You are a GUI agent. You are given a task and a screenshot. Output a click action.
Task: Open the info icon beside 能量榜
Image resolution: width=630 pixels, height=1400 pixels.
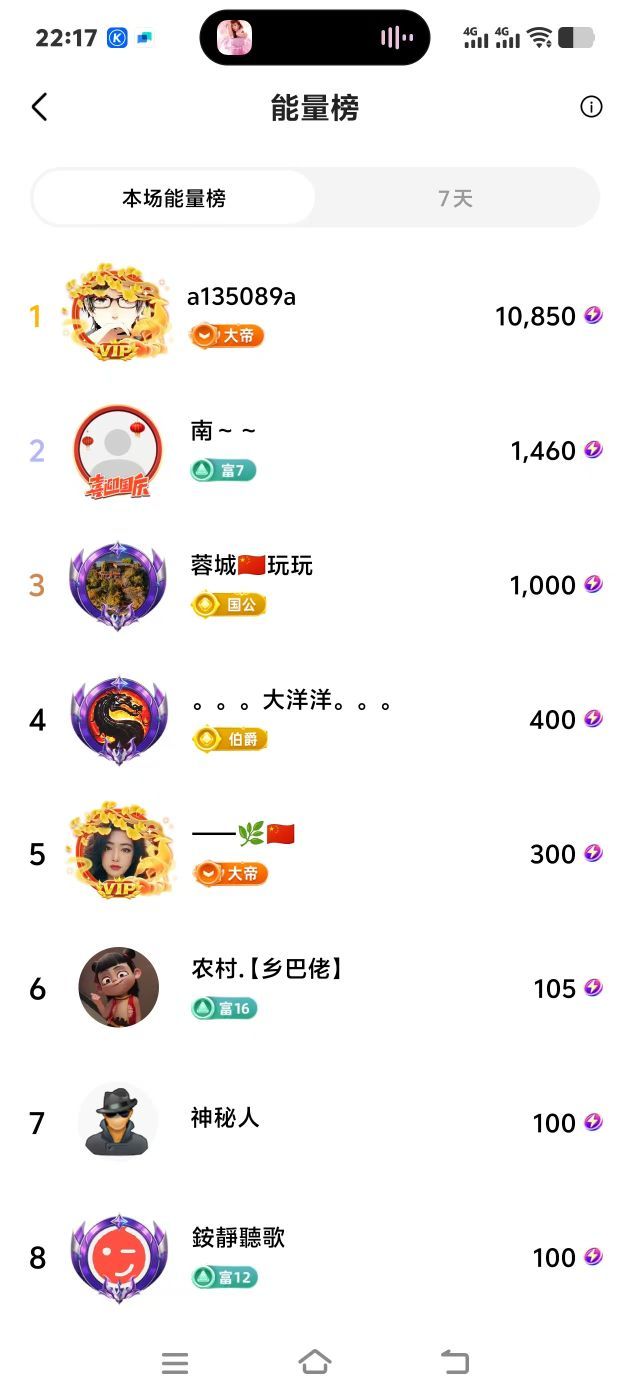(591, 107)
